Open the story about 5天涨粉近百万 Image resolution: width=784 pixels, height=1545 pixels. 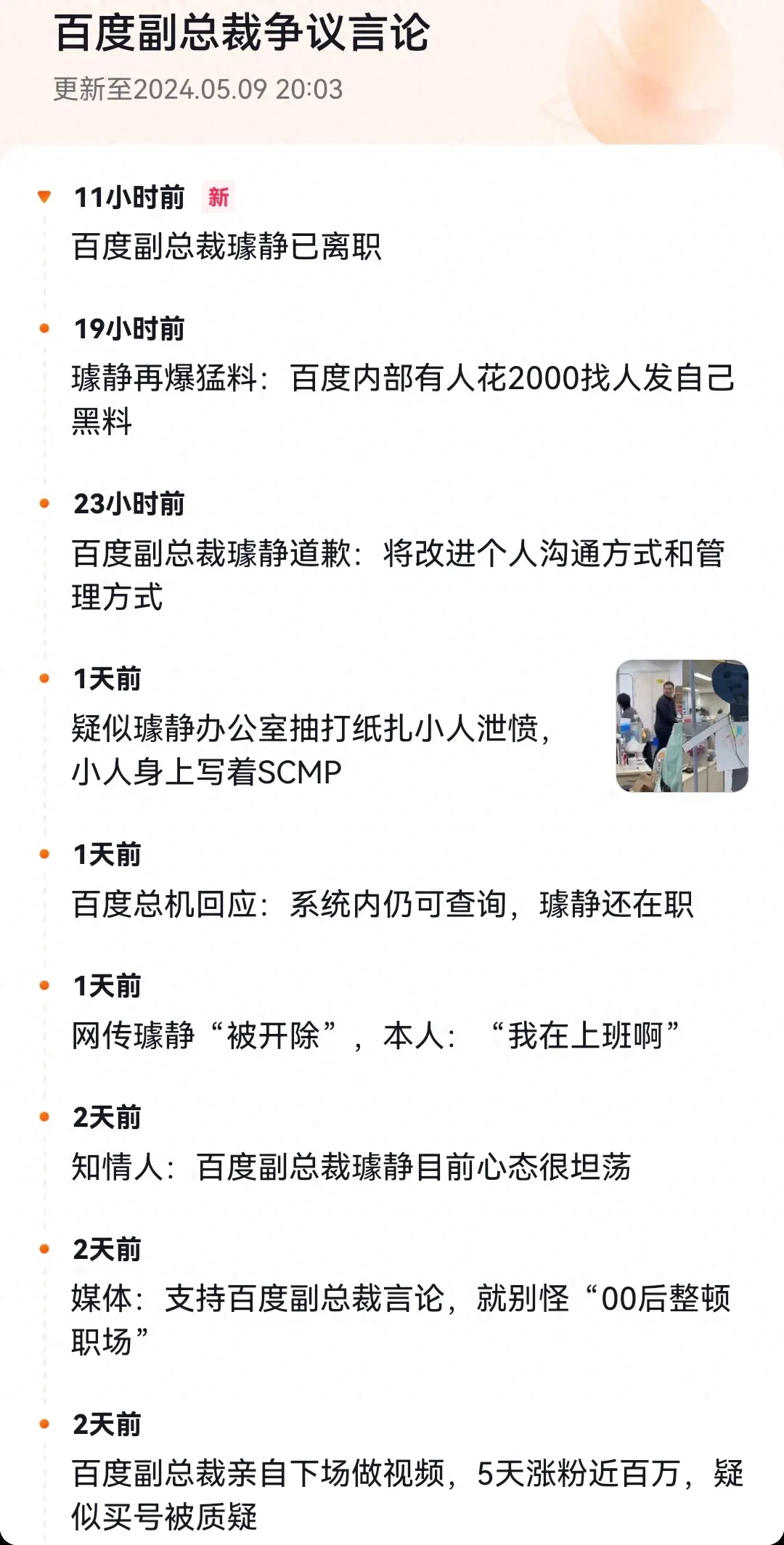tap(407, 1495)
